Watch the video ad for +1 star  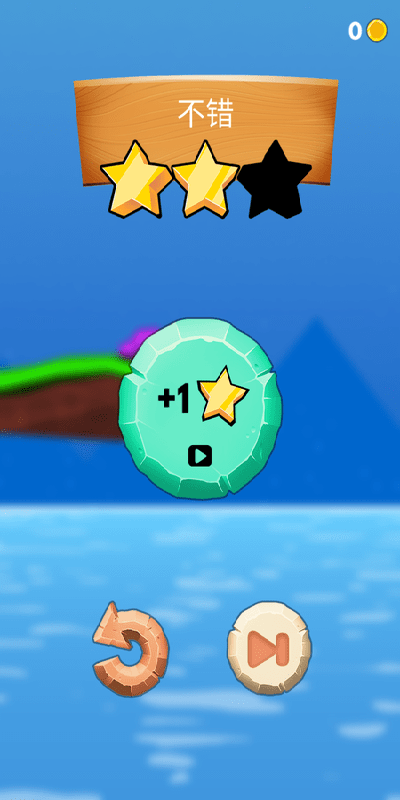click(200, 408)
